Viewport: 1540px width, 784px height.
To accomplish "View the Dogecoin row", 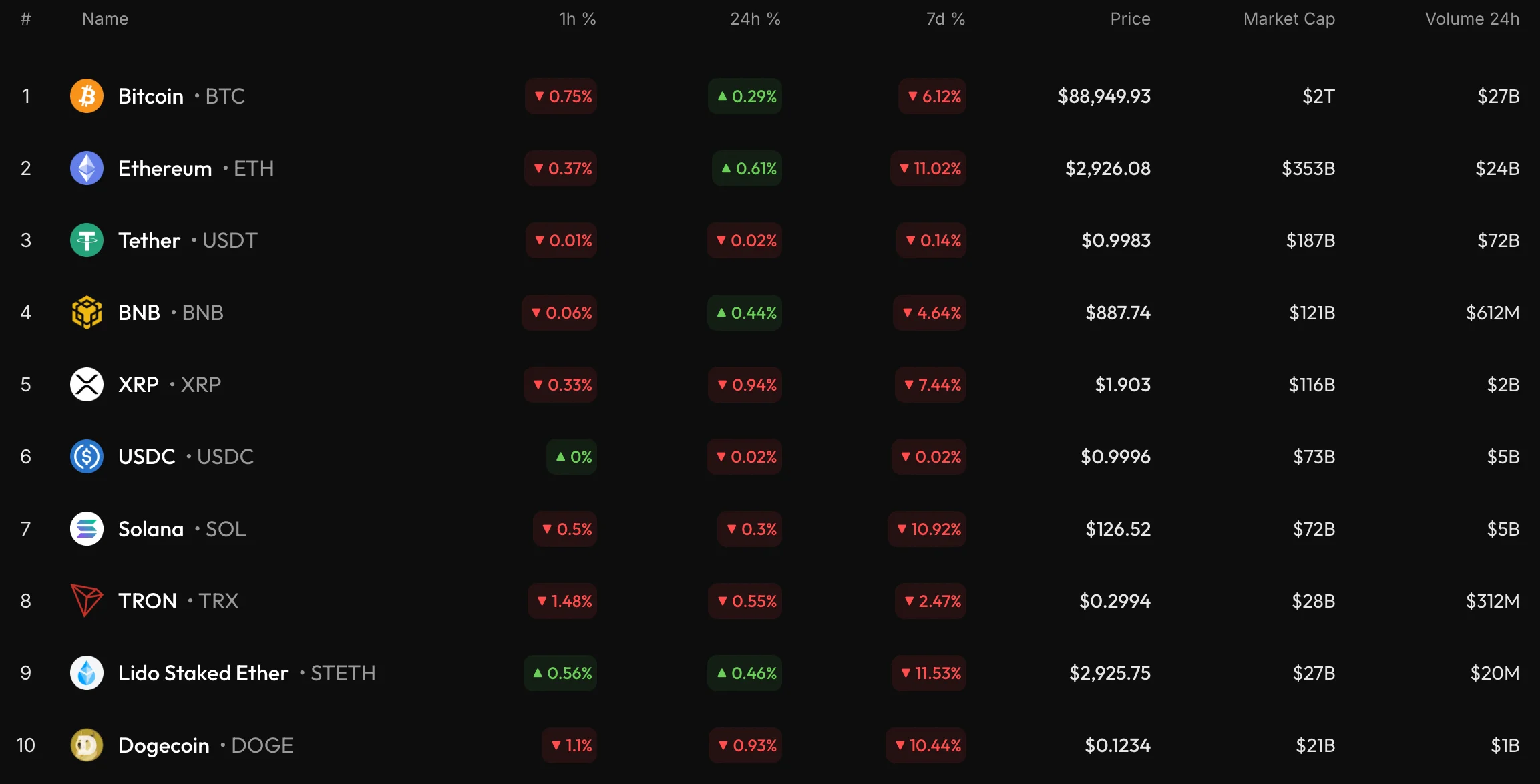I will click(164, 745).
